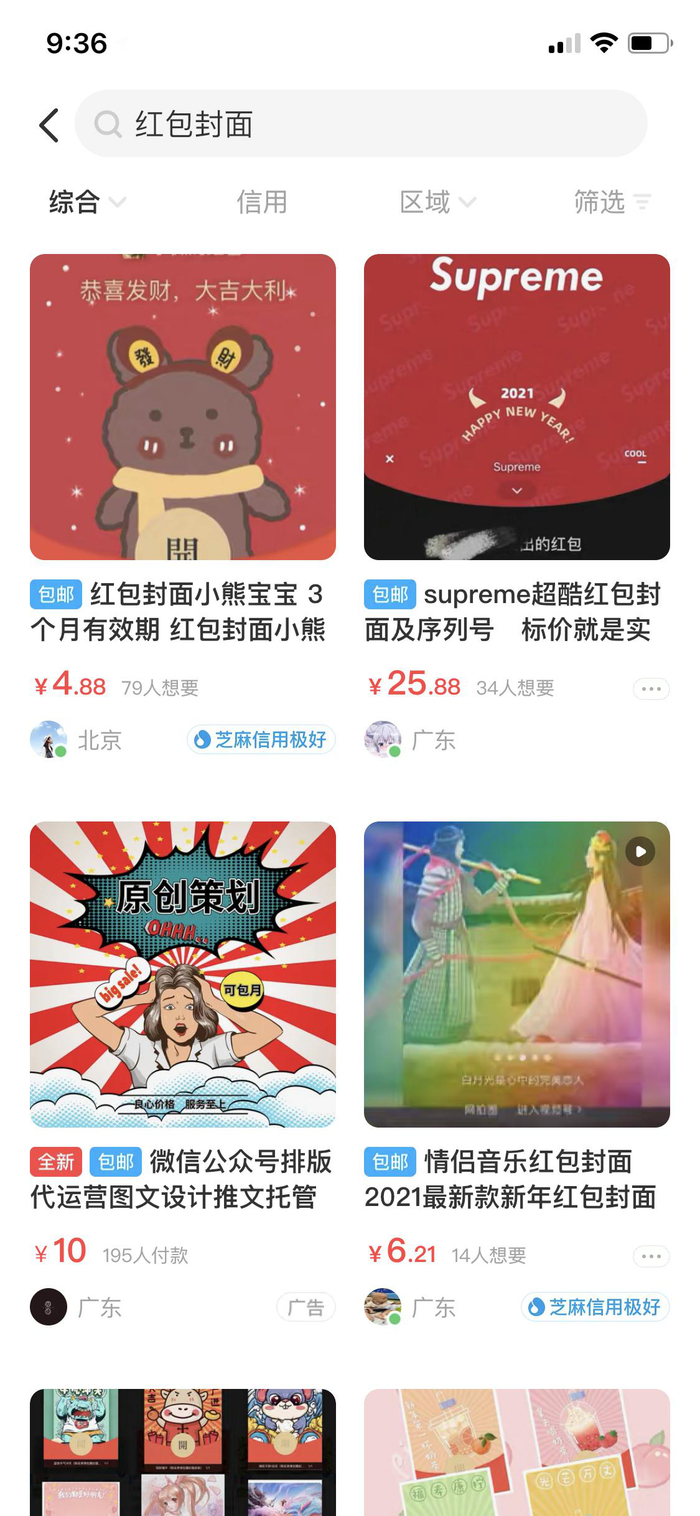Go back from search results
Image resolution: width=700 pixels, height=1516 pixels.
[49, 125]
